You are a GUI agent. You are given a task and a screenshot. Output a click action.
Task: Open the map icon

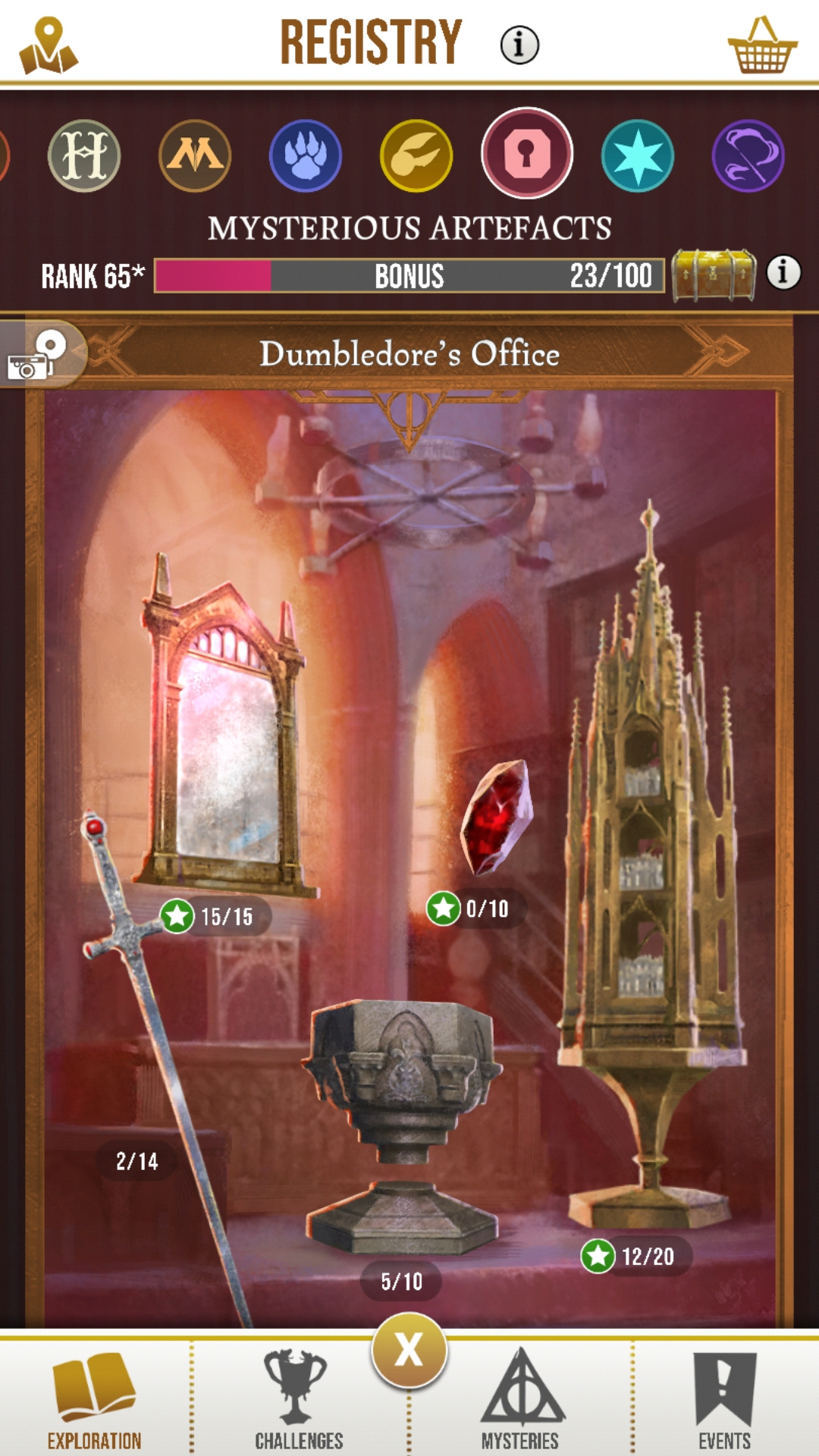tap(49, 47)
